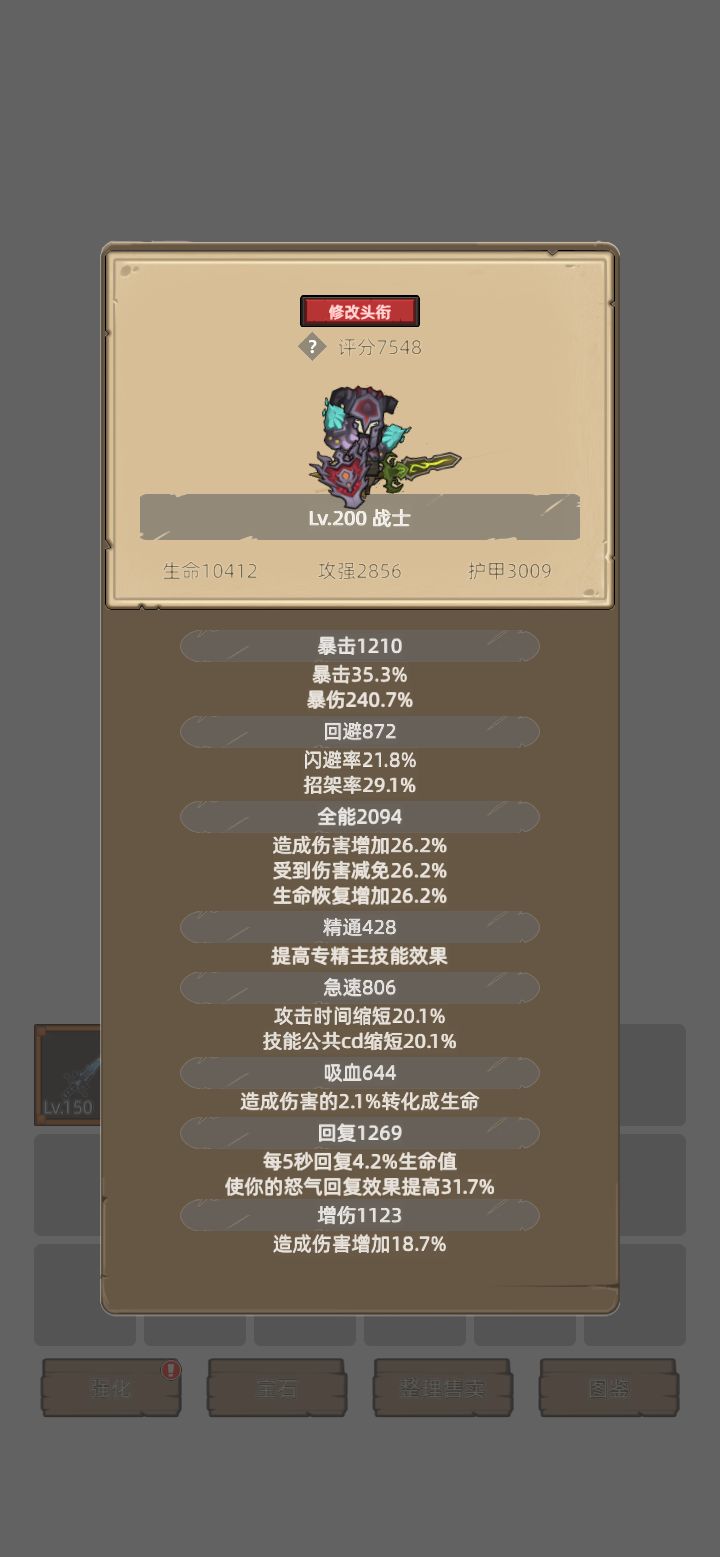The image size is (720, 1557).
Task: Tap the red alert badge on 强化
Action: point(170,1370)
